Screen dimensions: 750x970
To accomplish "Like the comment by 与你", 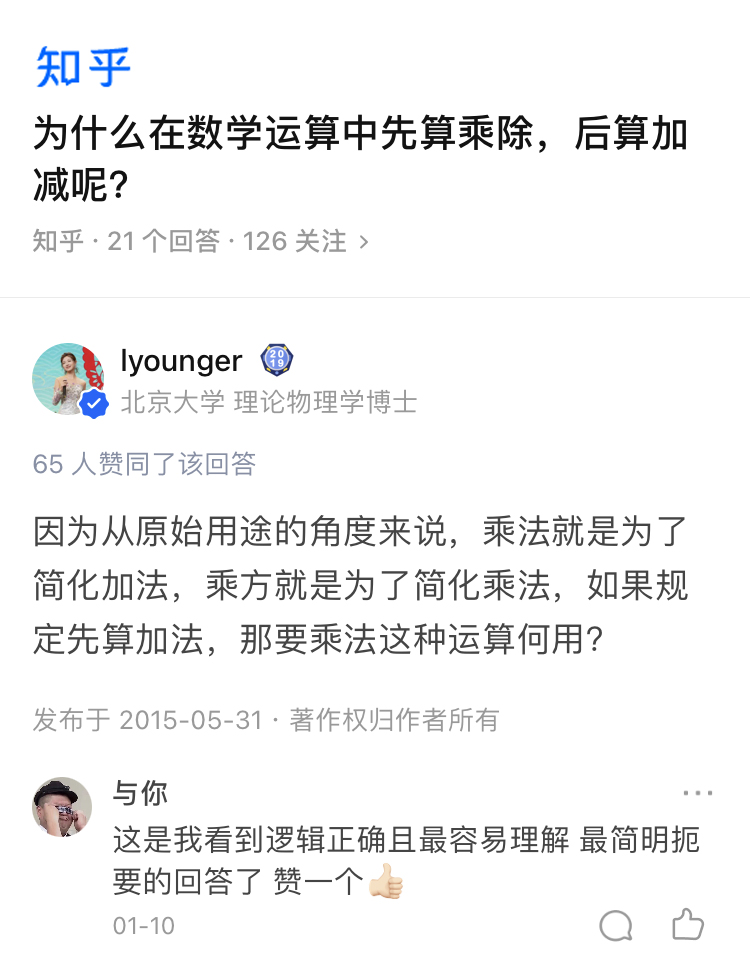I will pos(688,925).
